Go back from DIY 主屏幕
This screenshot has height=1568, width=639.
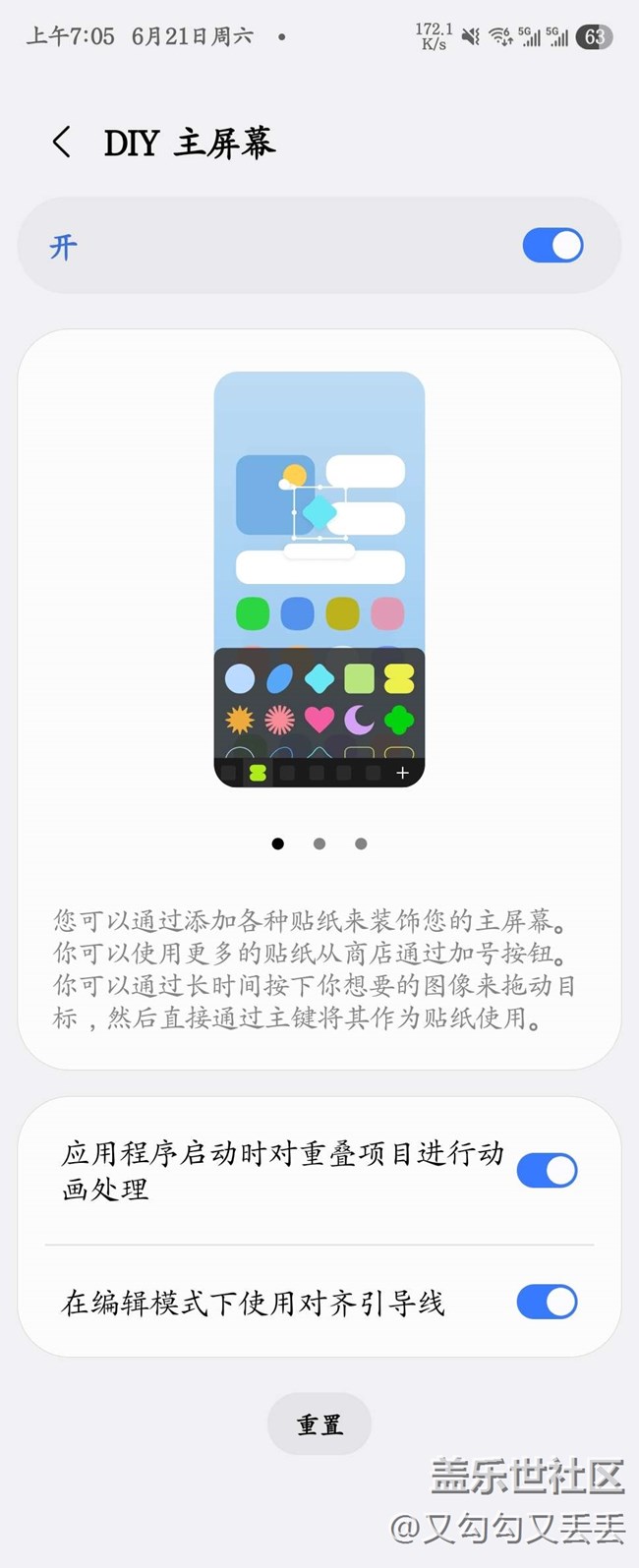pos(61,143)
